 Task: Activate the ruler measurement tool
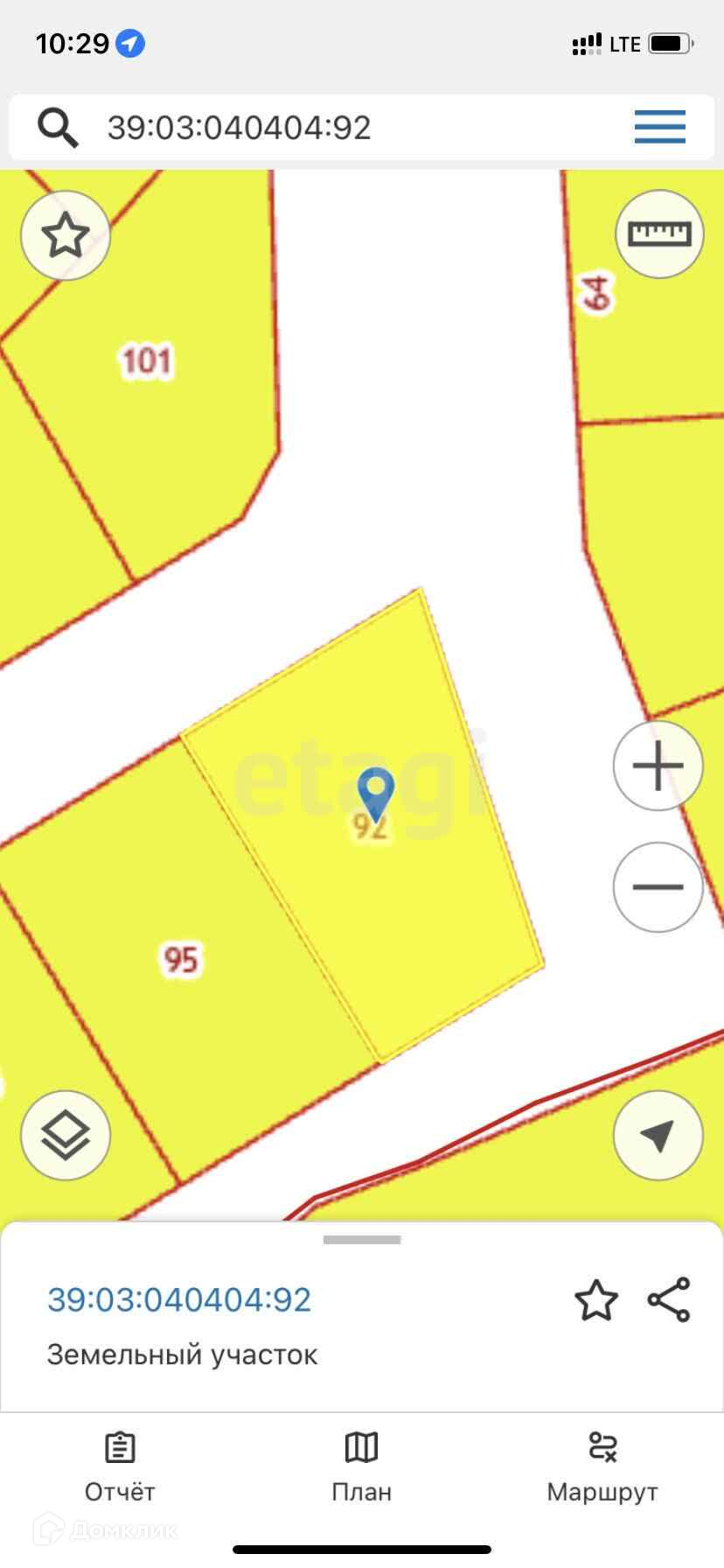(x=659, y=234)
